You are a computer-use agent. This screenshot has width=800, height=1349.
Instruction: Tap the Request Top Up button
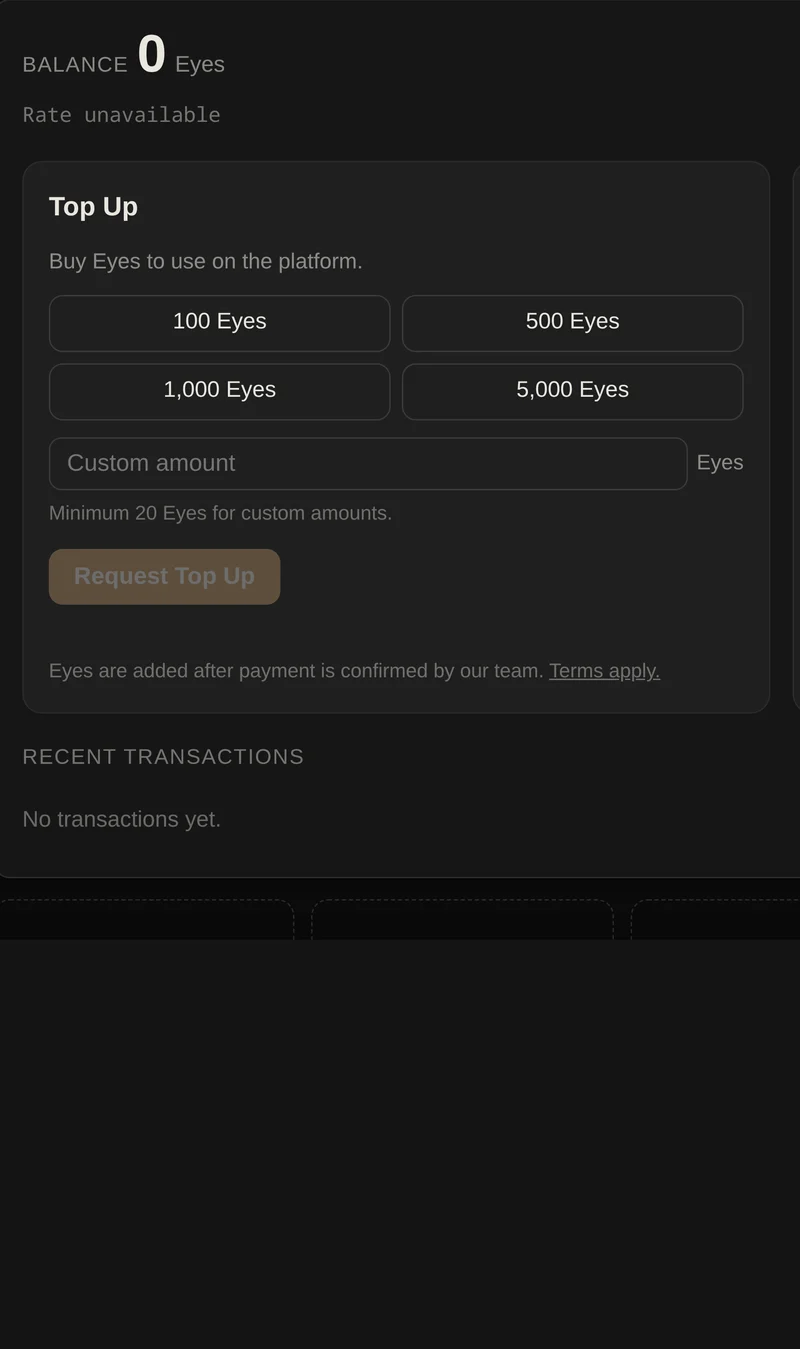pos(164,577)
